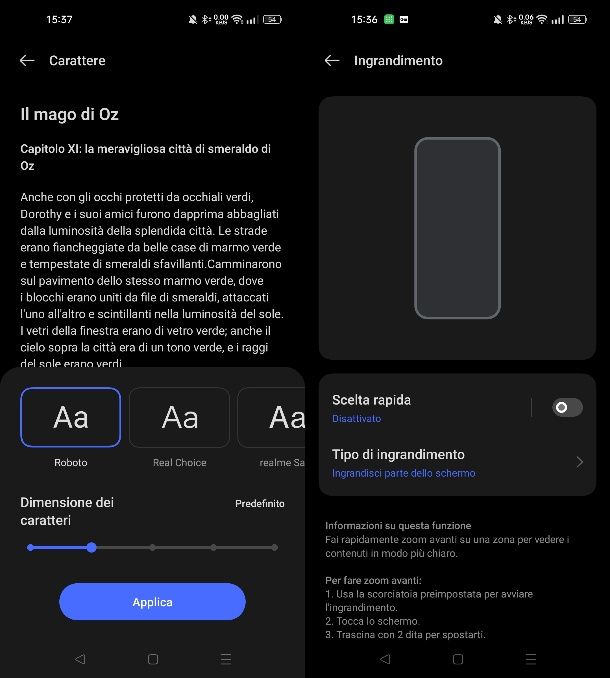Select the Roboto font
This screenshot has height=678, width=610.
point(71,417)
